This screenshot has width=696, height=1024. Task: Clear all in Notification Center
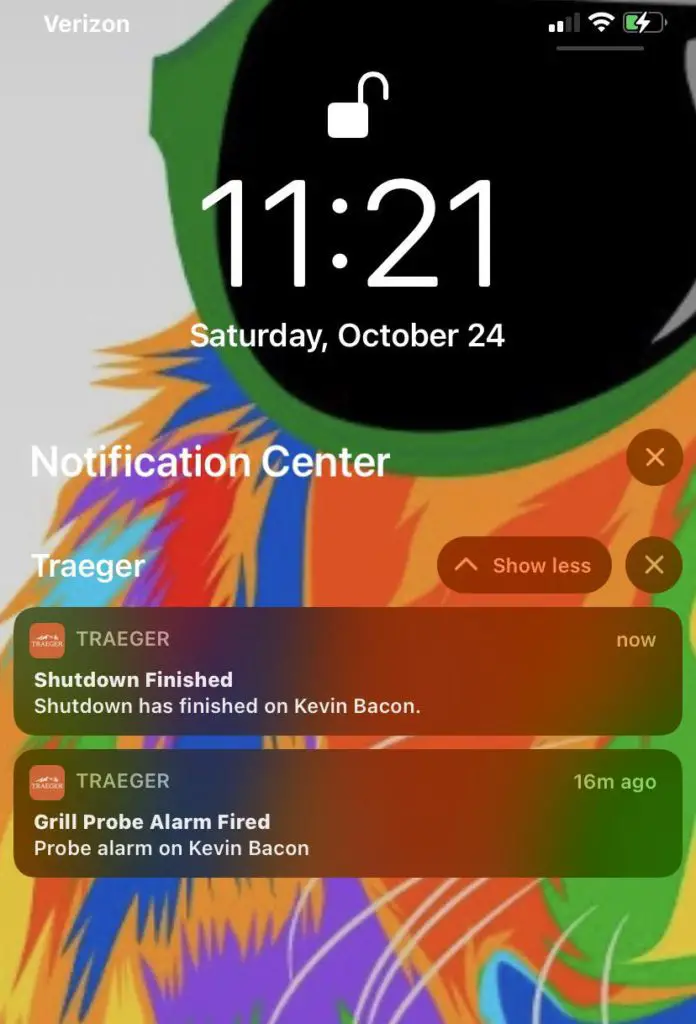click(x=654, y=458)
